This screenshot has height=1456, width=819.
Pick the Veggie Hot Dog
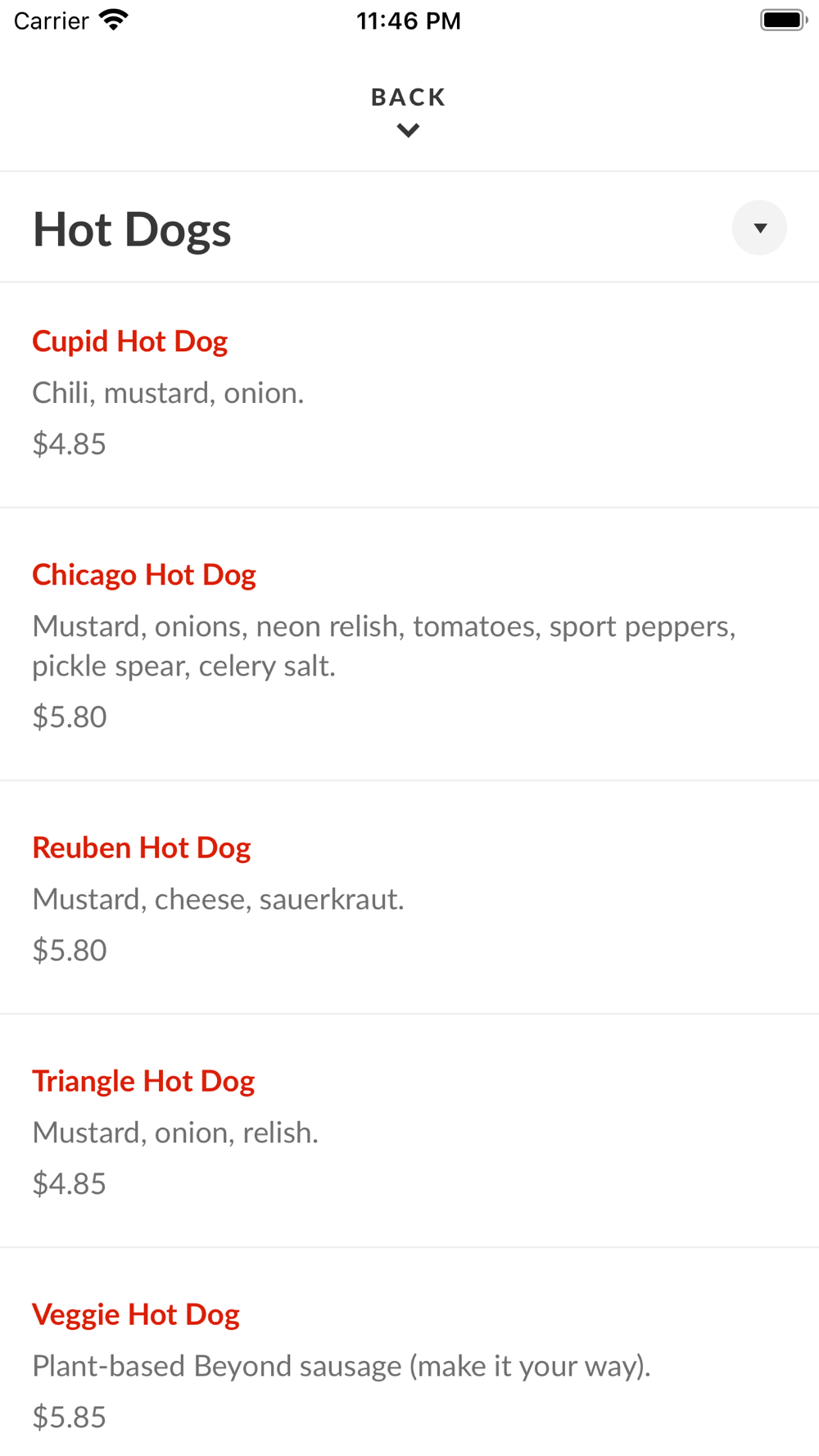(136, 1314)
